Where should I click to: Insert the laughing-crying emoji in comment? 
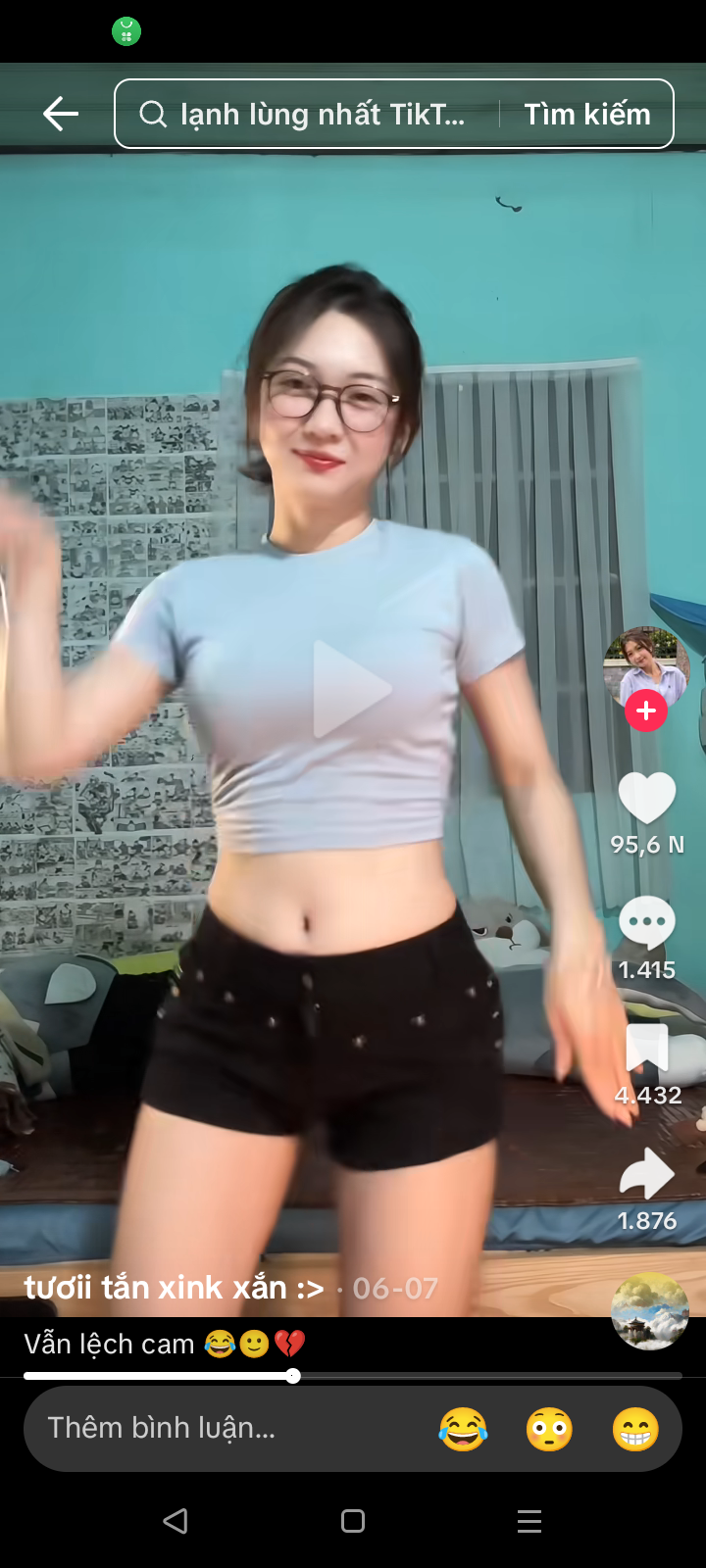click(463, 1429)
